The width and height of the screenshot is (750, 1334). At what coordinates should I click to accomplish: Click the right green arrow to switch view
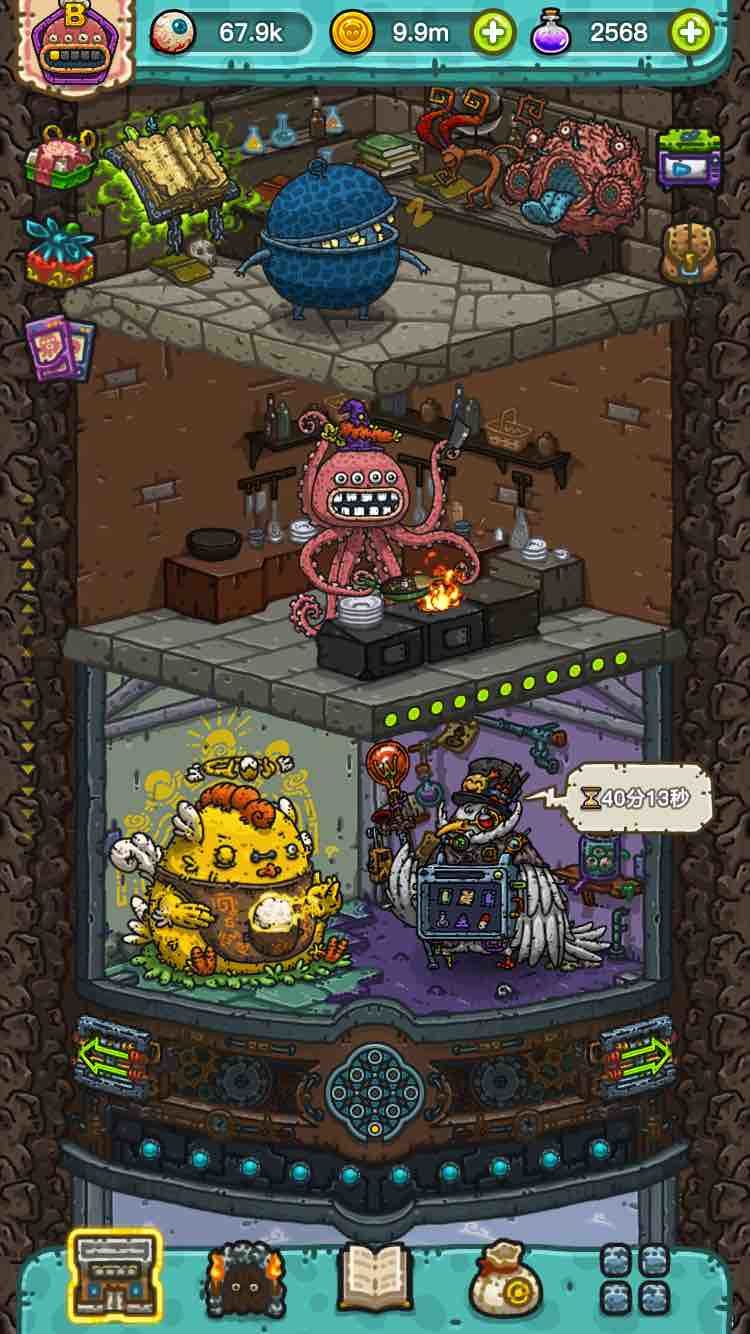(x=646, y=1053)
